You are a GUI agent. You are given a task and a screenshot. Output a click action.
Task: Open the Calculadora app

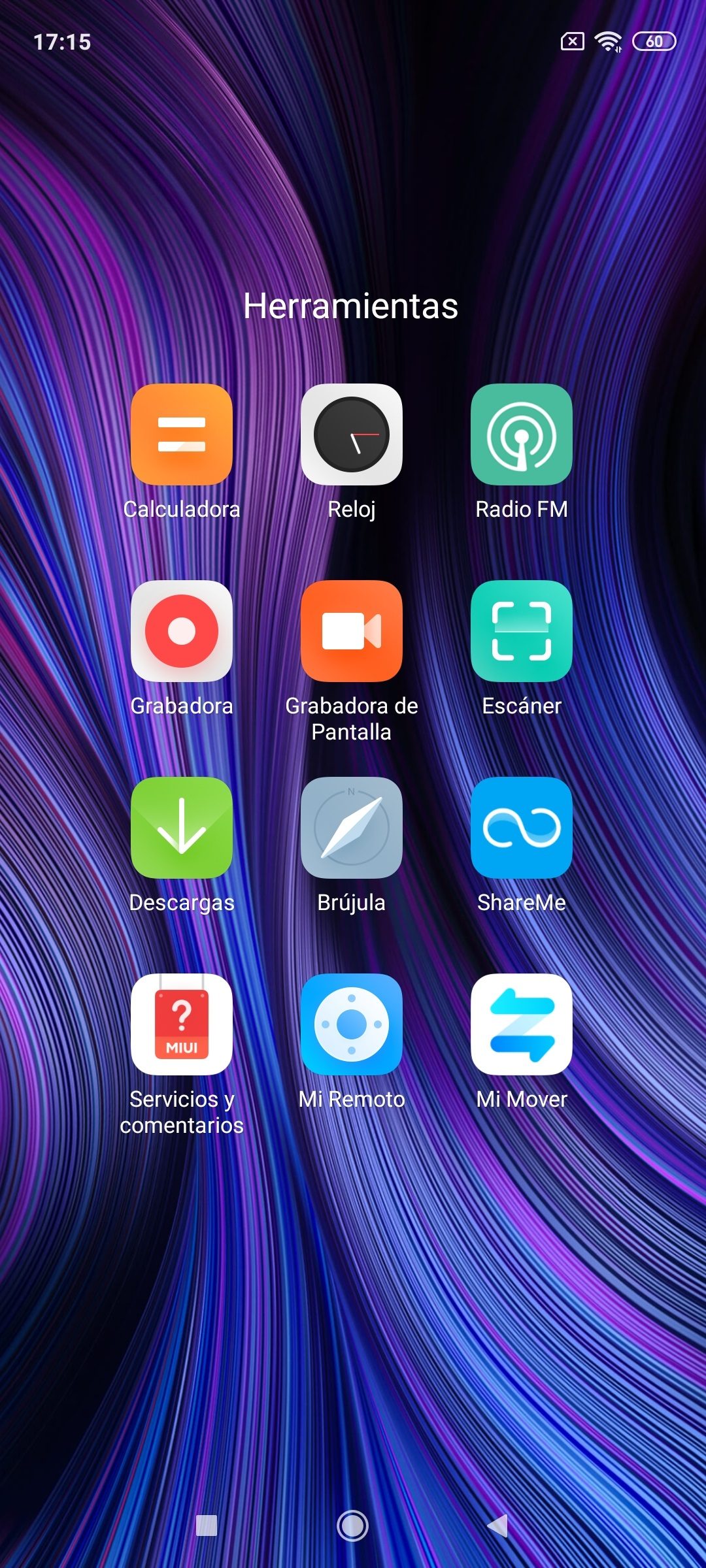tap(182, 434)
